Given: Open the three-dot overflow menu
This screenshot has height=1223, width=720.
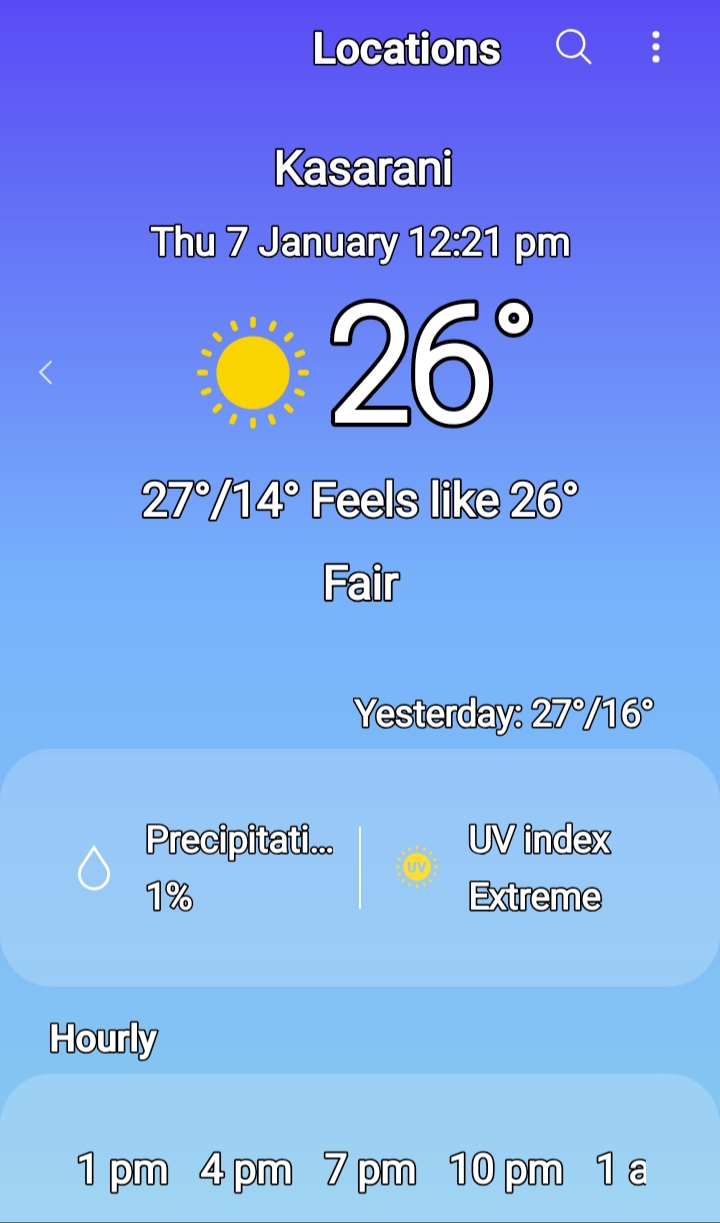Looking at the screenshot, I should [x=656, y=47].
